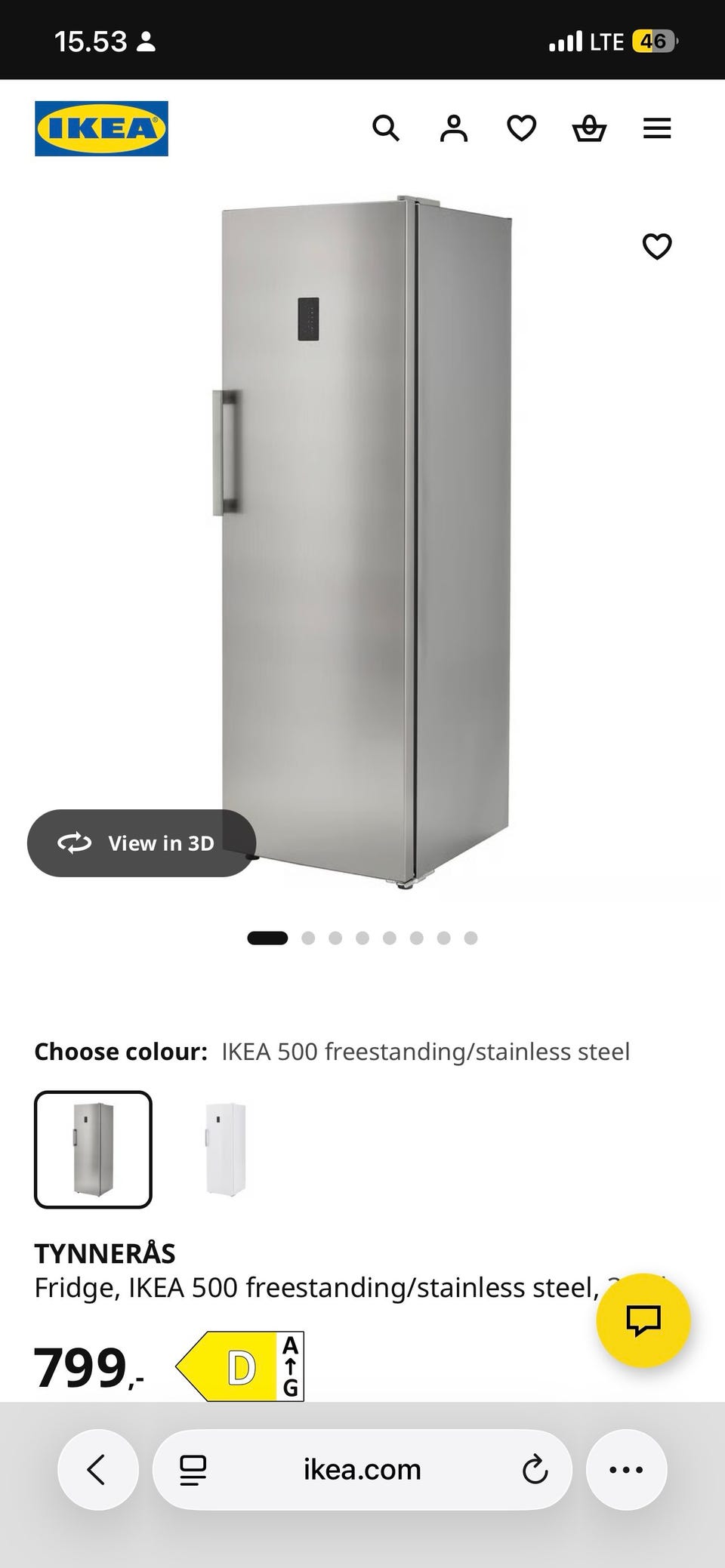This screenshot has height=1568, width=725.
Task: Save the fridge to favourites
Action: [656, 246]
